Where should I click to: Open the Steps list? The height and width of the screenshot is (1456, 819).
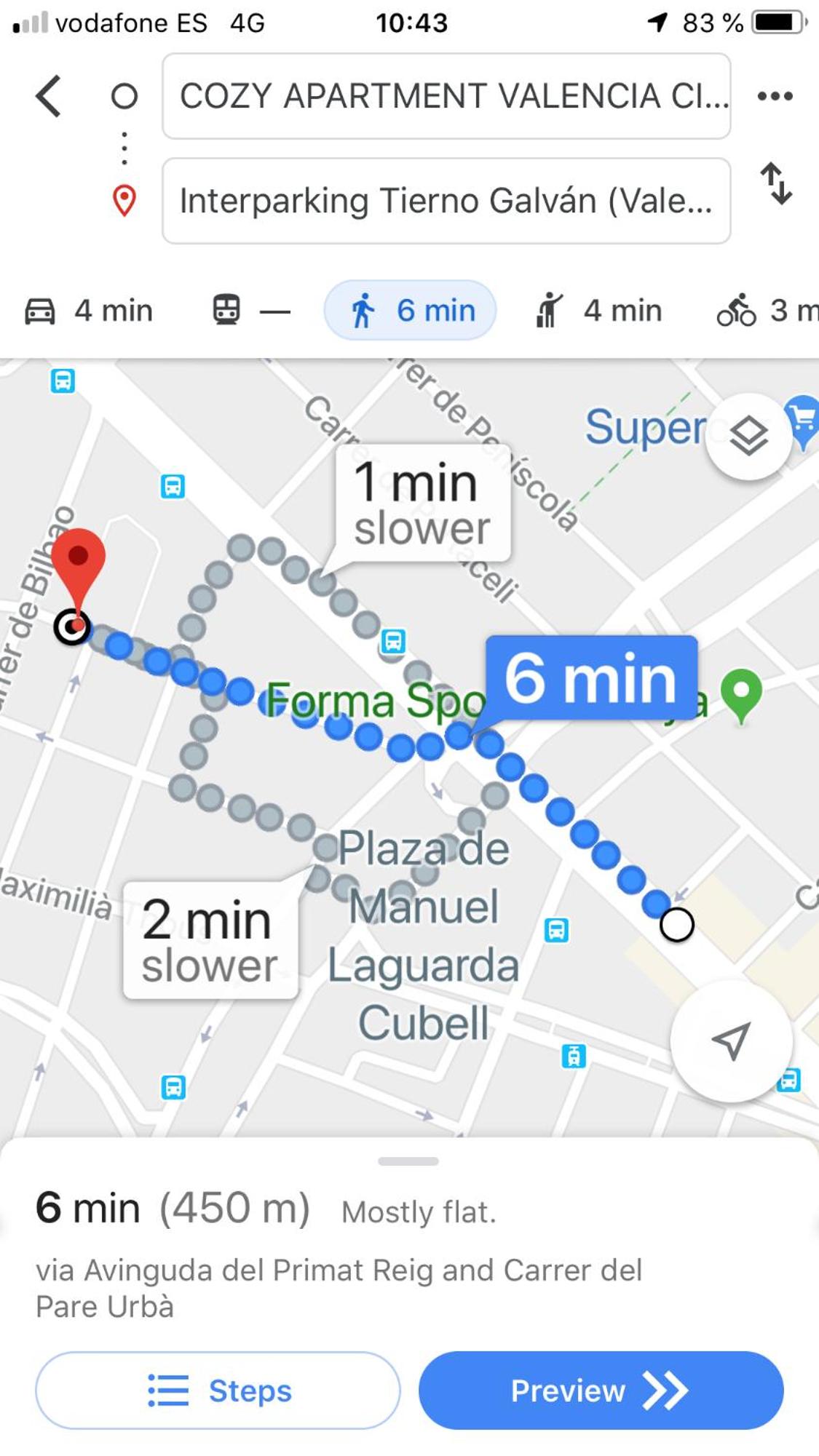218,1391
